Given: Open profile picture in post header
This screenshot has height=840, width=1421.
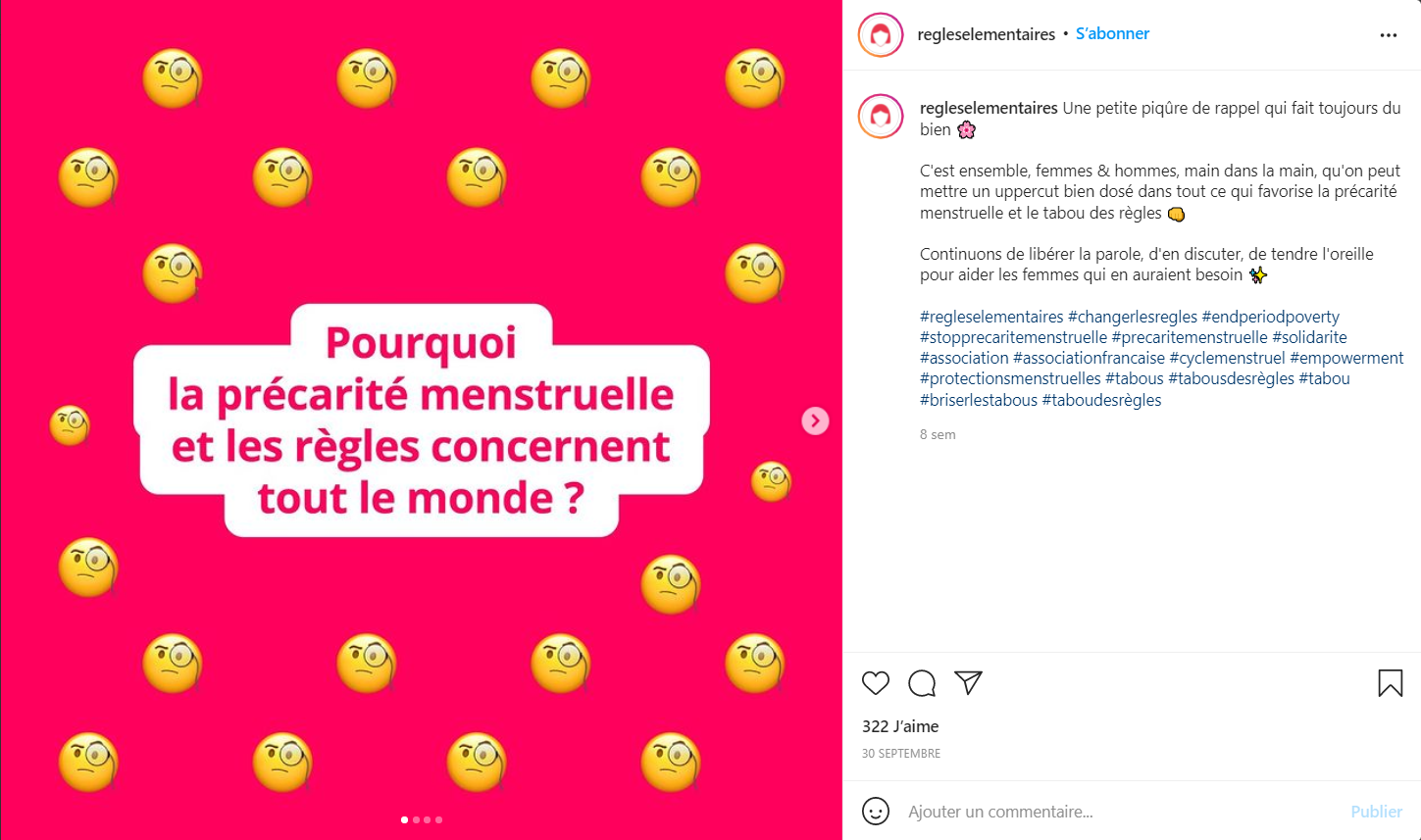Looking at the screenshot, I should pos(880,35).
